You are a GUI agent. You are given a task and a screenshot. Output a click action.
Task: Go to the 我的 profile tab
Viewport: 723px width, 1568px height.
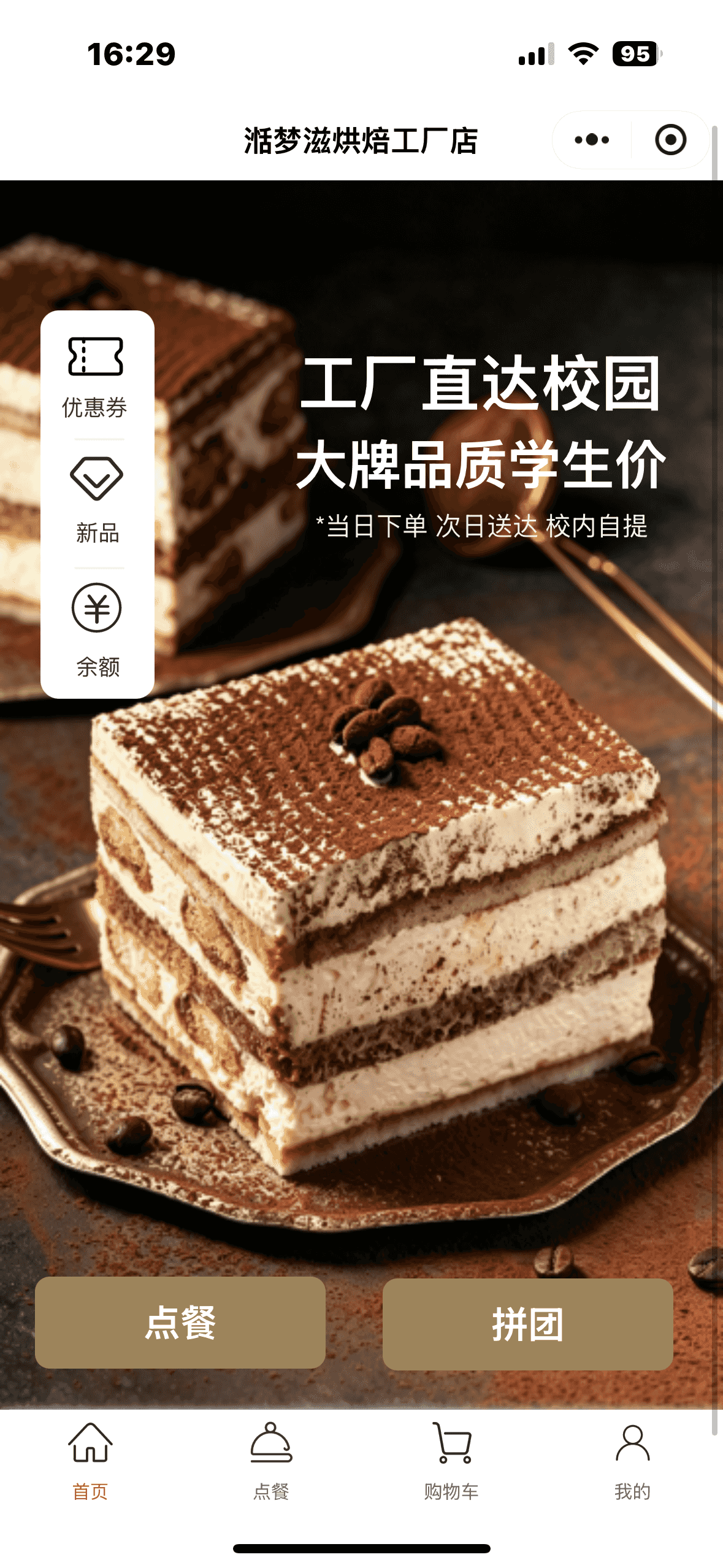click(632, 1461)
